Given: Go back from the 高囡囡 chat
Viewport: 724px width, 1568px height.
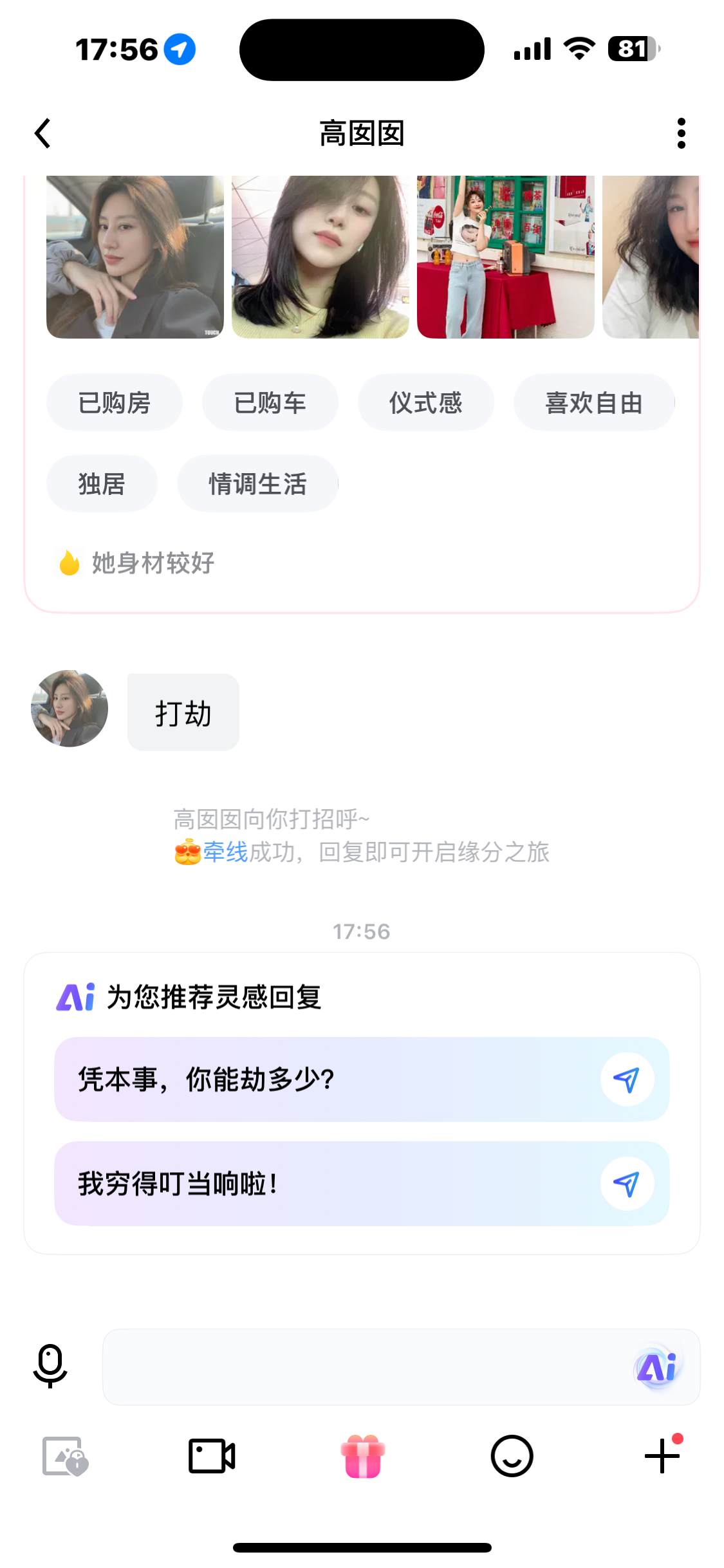Looking at the screenshot, I should pos(43,133).
